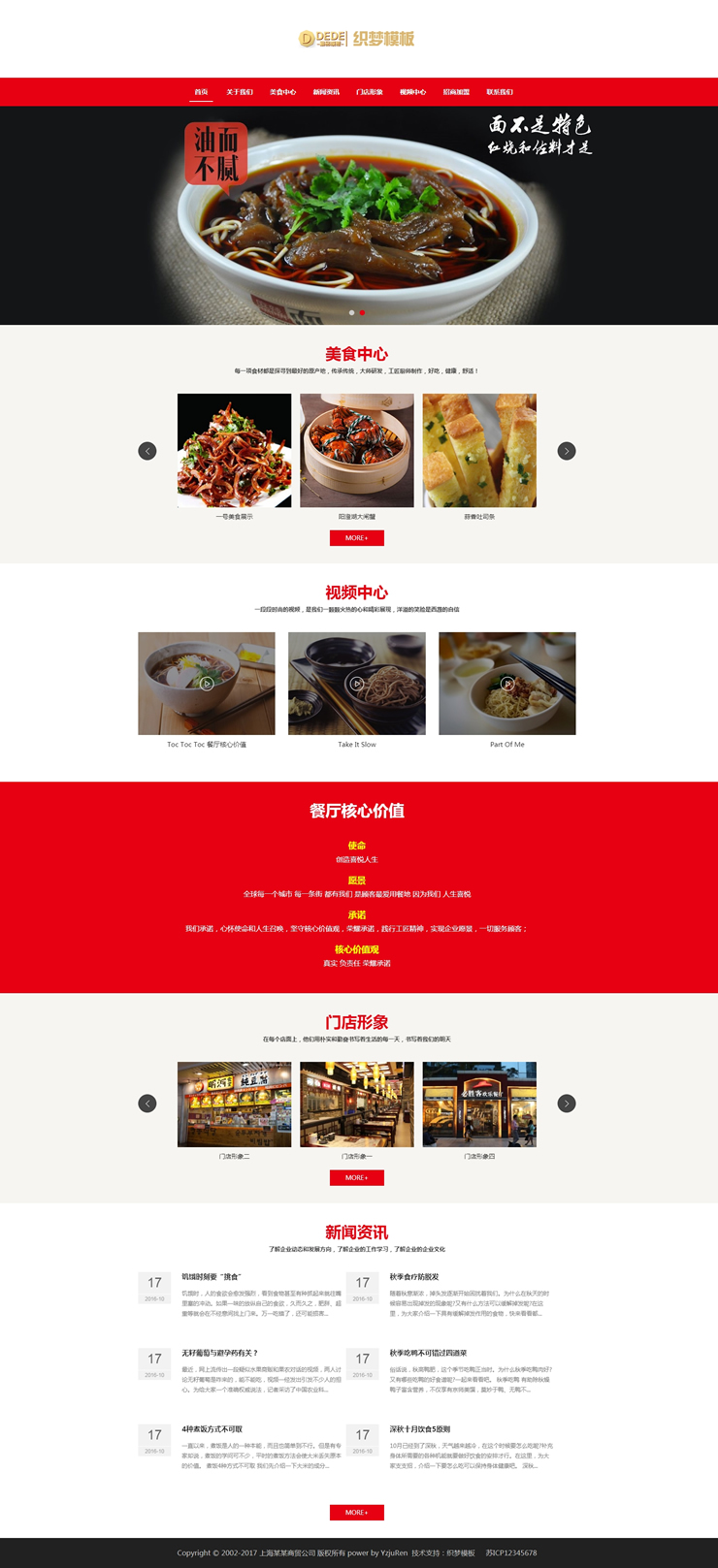
Task: Open the news item 4种煮饭方式不可取
Action: 212,1429
